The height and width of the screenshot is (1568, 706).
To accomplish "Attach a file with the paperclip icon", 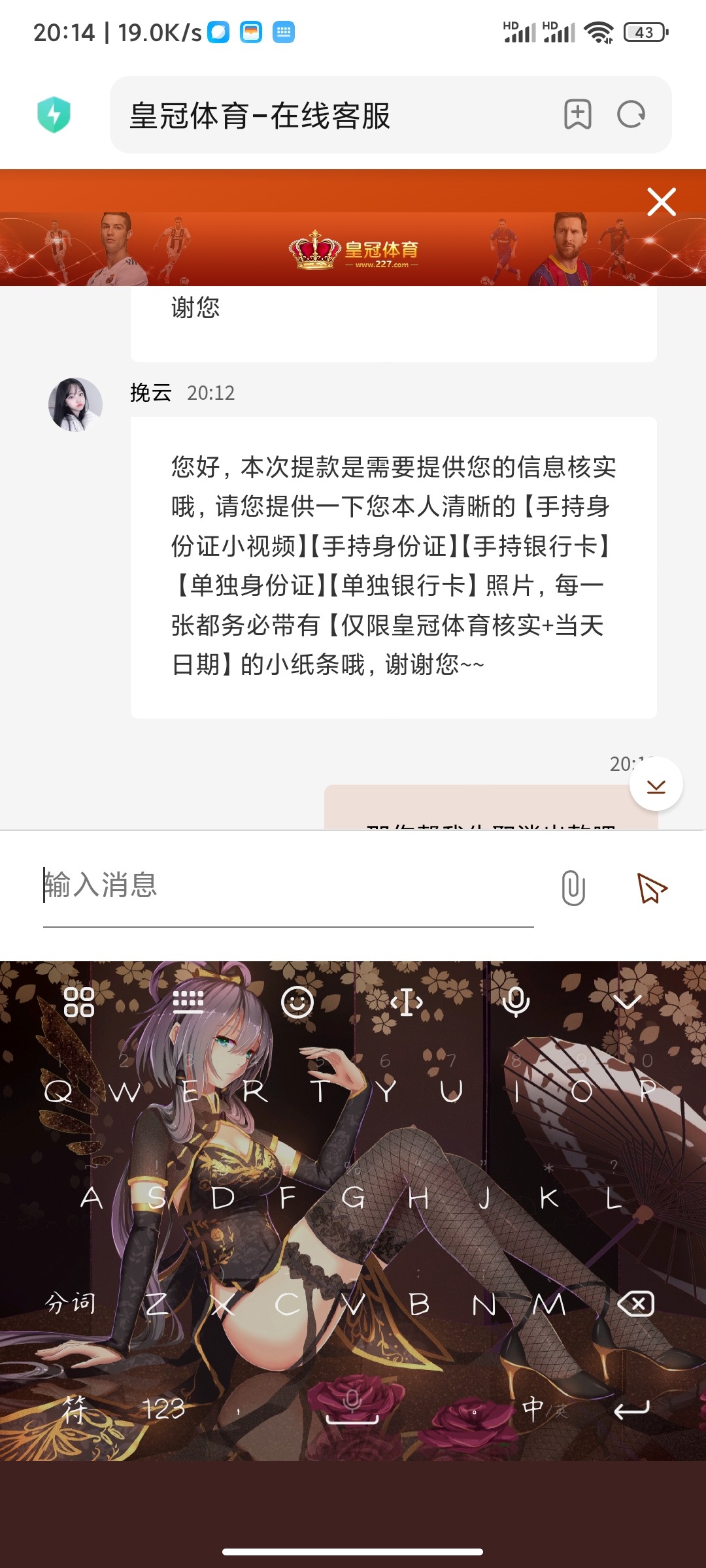I will [573, 888].
